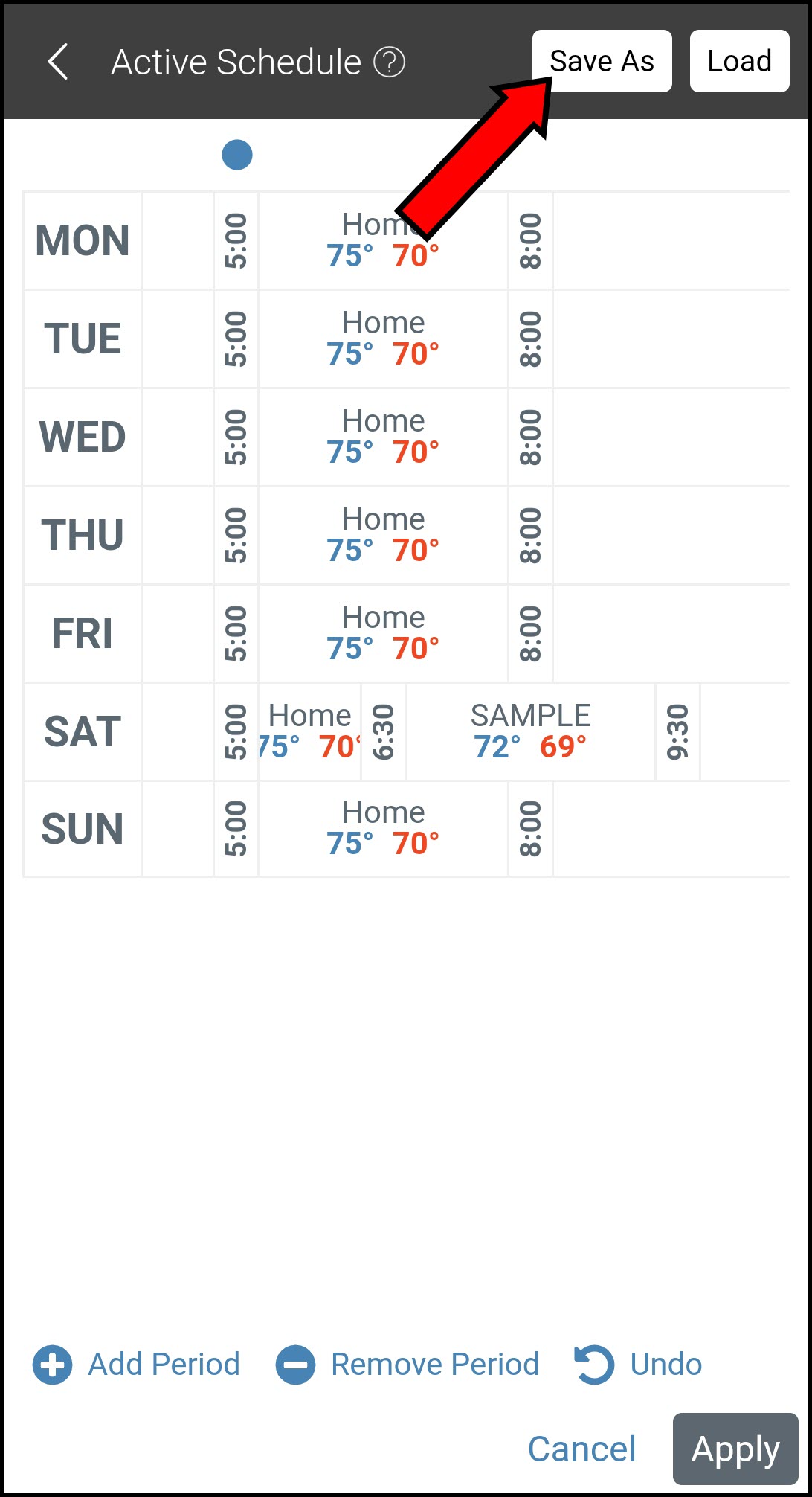This screenshot has width=812, height=1497.
Task: Load a saved schedule
Action: pos(739,62)
